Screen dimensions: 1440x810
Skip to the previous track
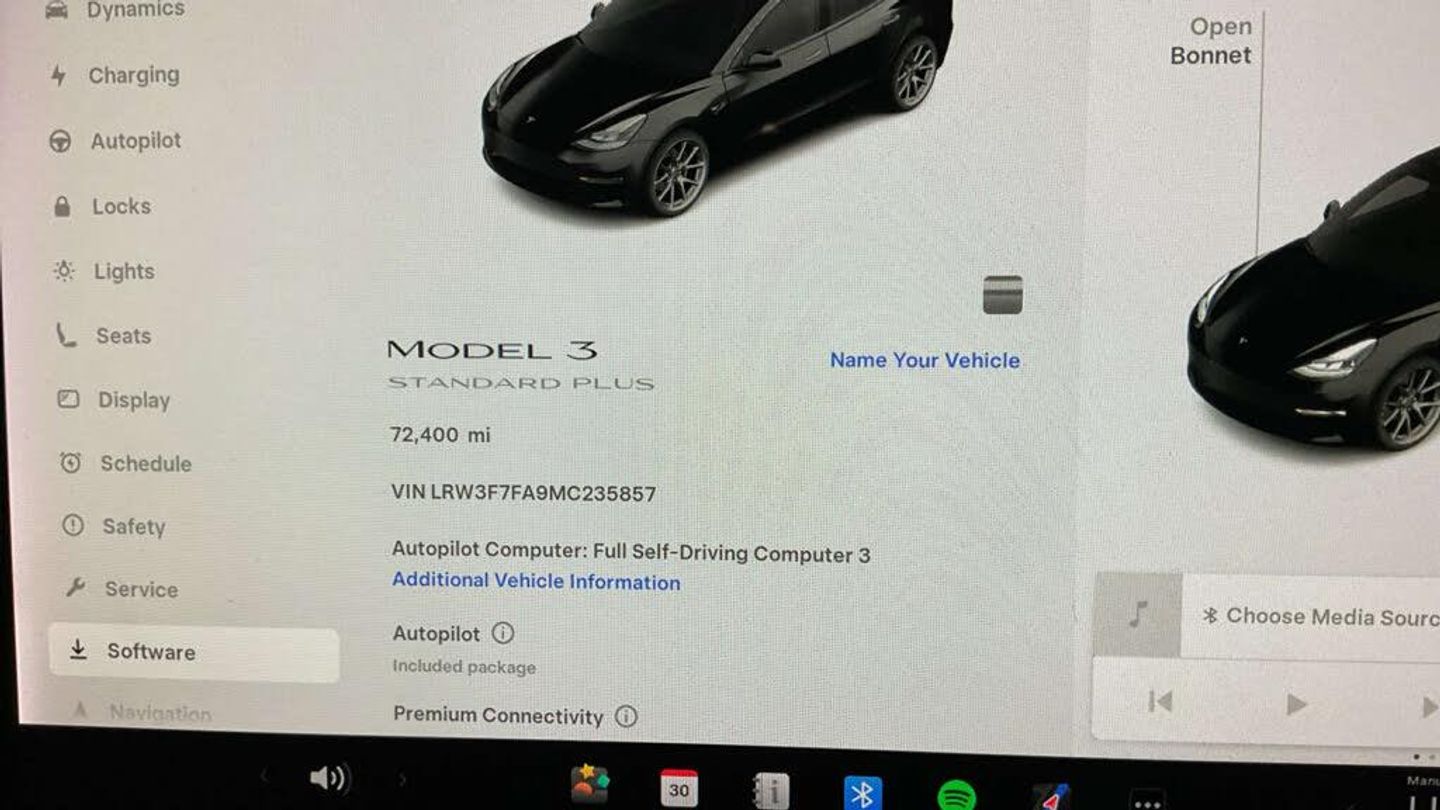1160,702
